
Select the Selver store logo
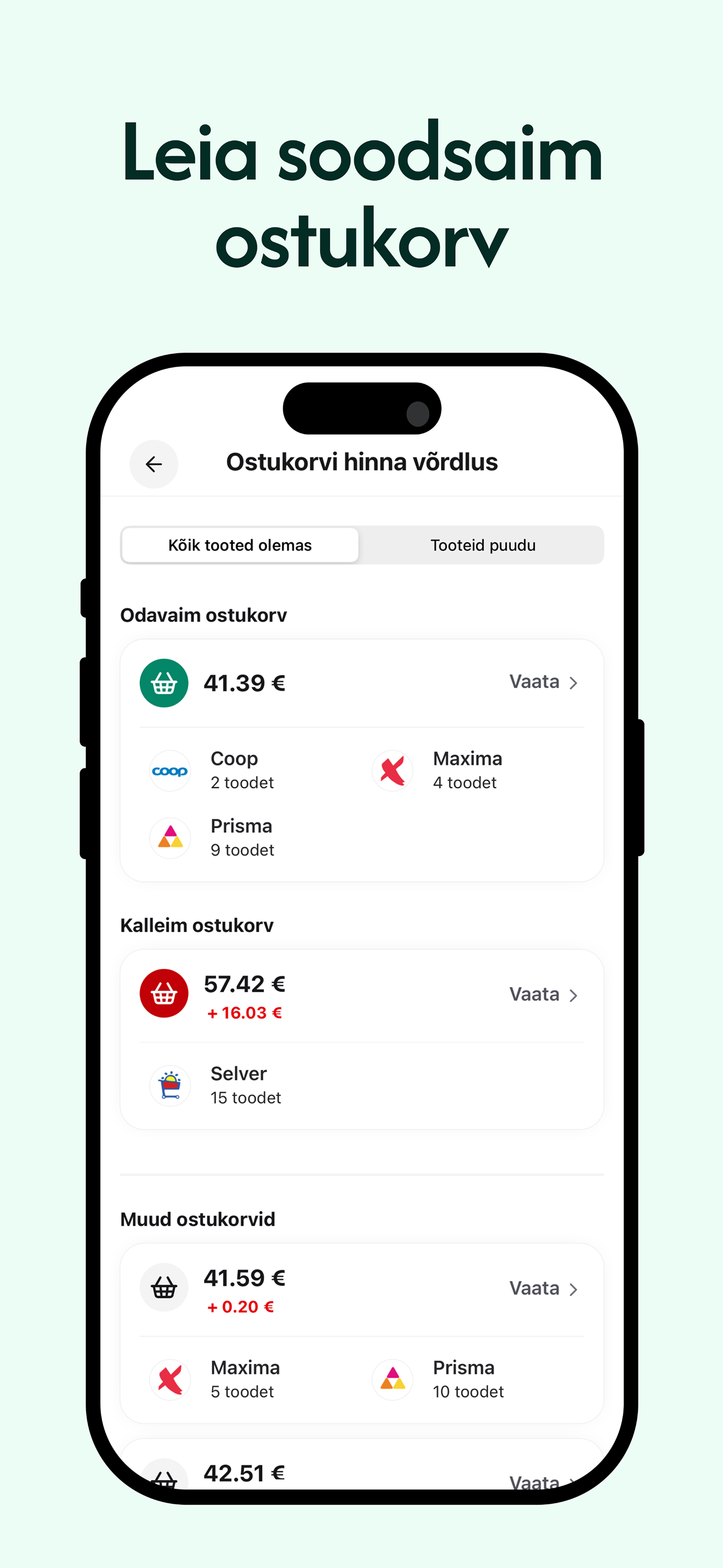(x=170, y=1085)
